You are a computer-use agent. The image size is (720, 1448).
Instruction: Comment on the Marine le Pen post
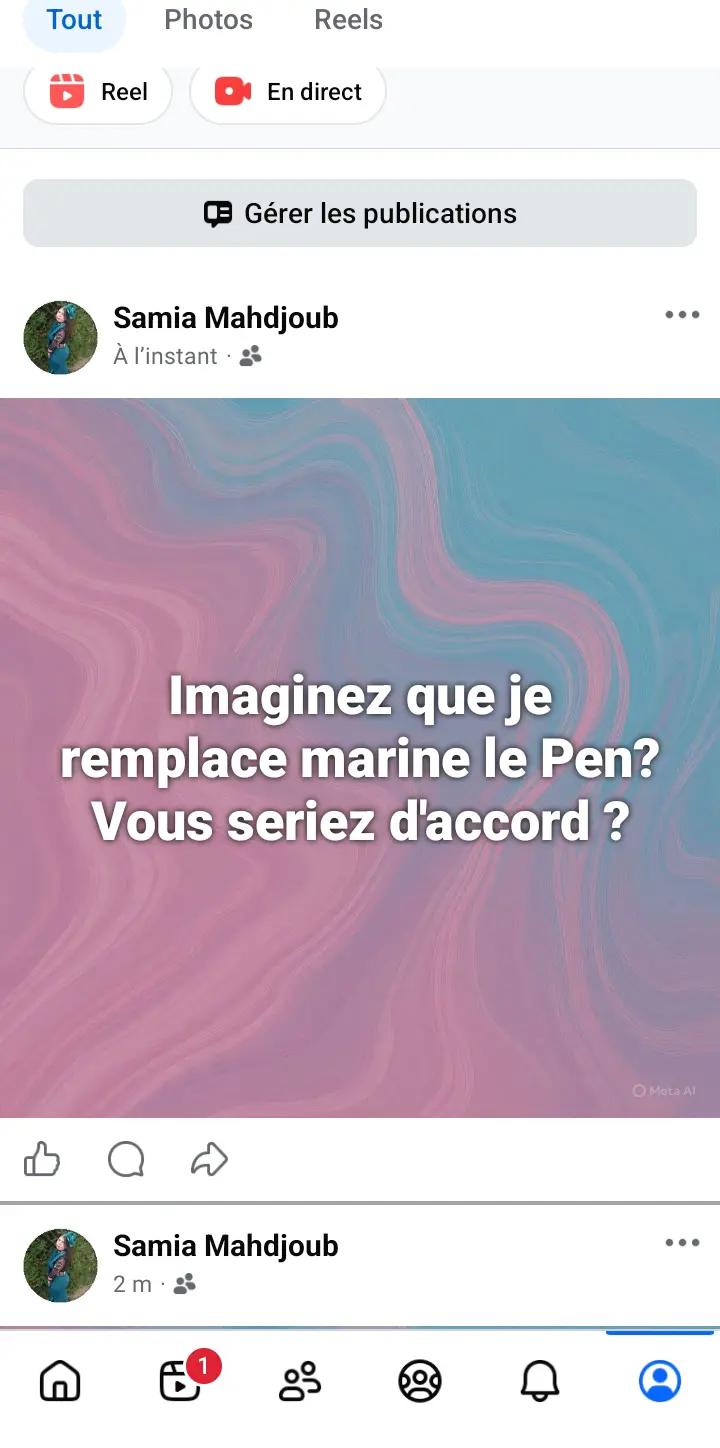pyautogui.click(x=126, y=1160)
